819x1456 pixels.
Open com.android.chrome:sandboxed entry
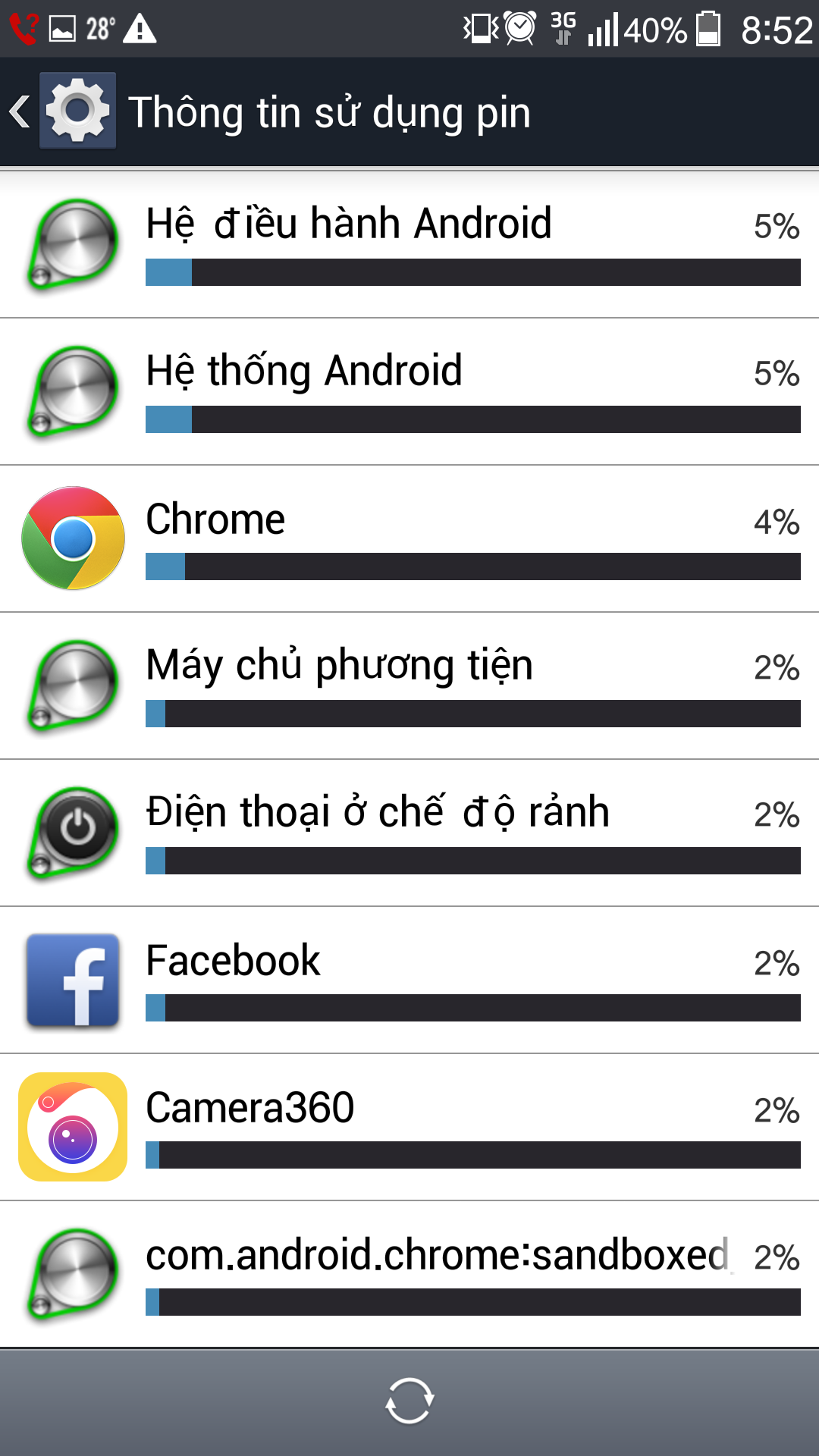coord(409,1275)
